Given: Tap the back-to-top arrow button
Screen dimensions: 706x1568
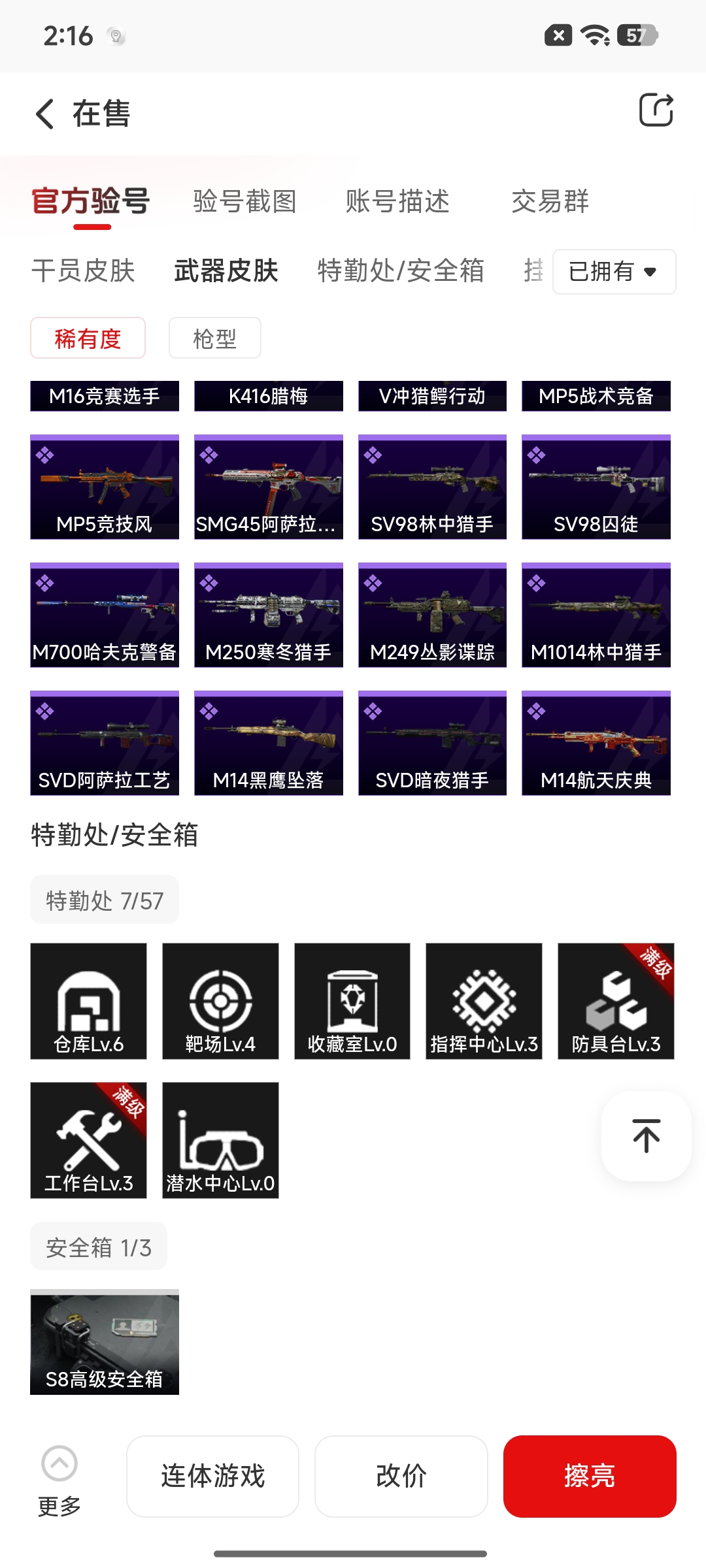Looking at the screenshot, I should pos(646,1136).
